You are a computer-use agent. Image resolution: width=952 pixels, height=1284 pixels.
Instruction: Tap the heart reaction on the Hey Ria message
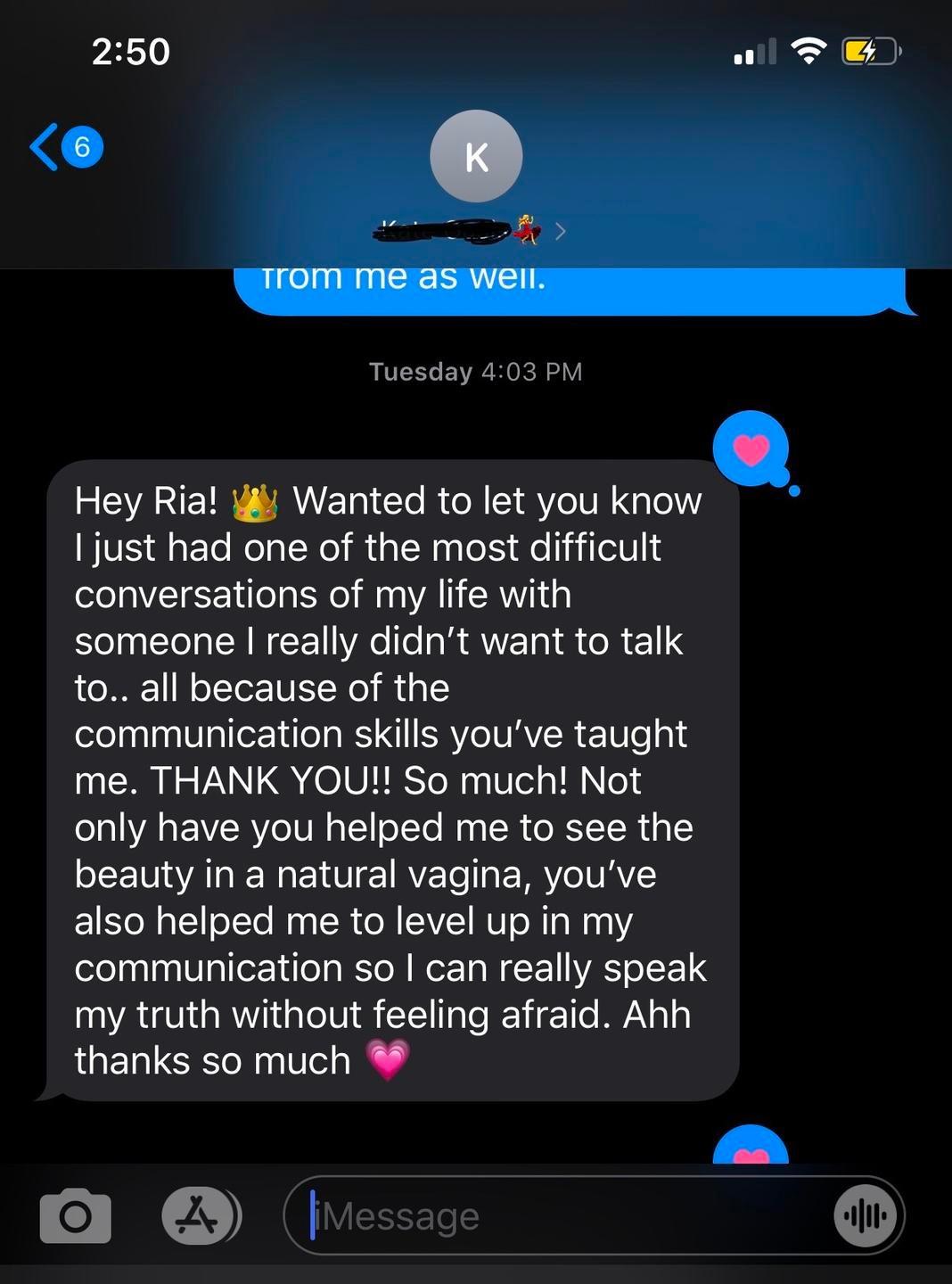pos(751,449)
